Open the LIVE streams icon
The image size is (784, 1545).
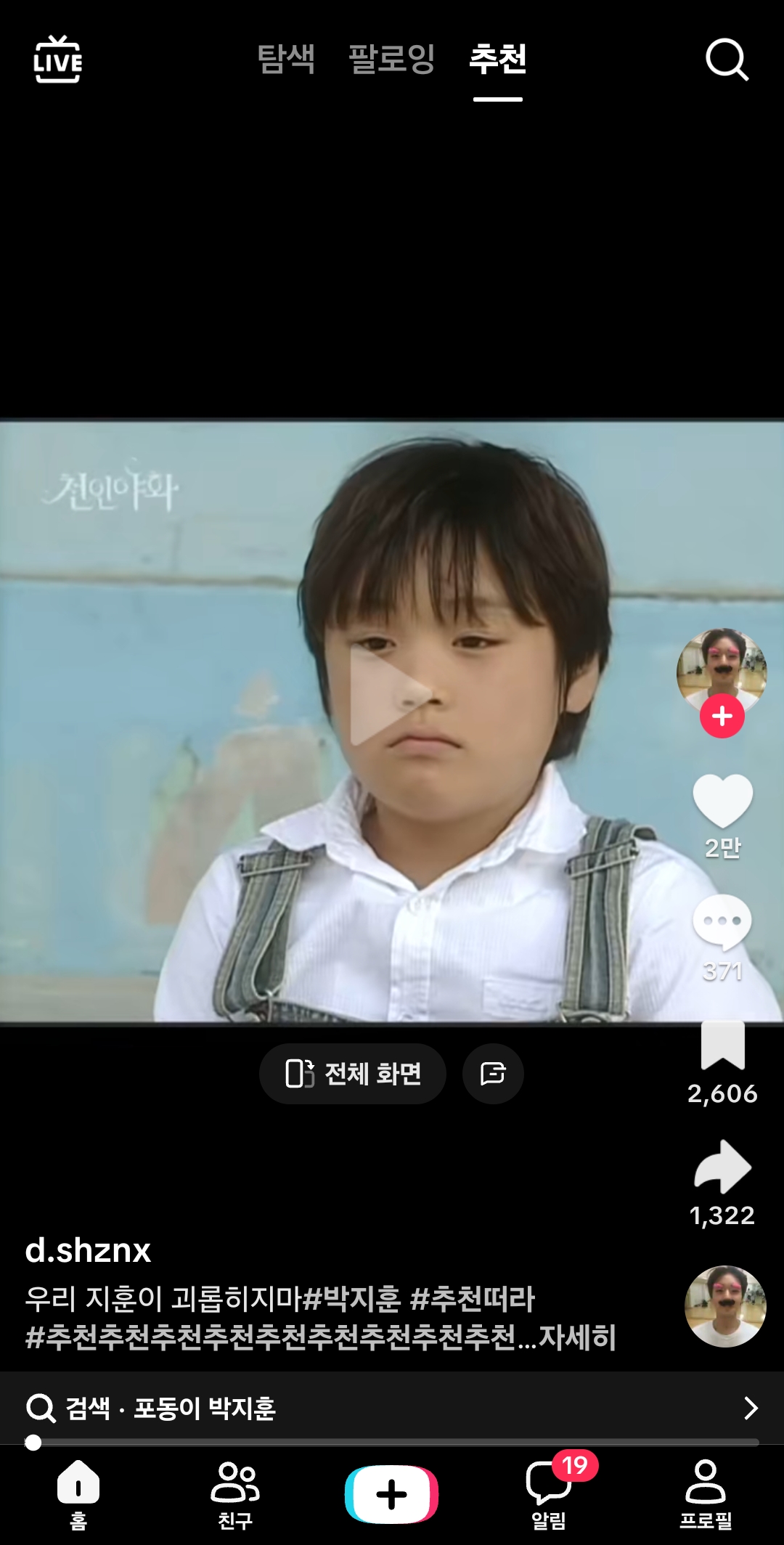pos(58,60)
